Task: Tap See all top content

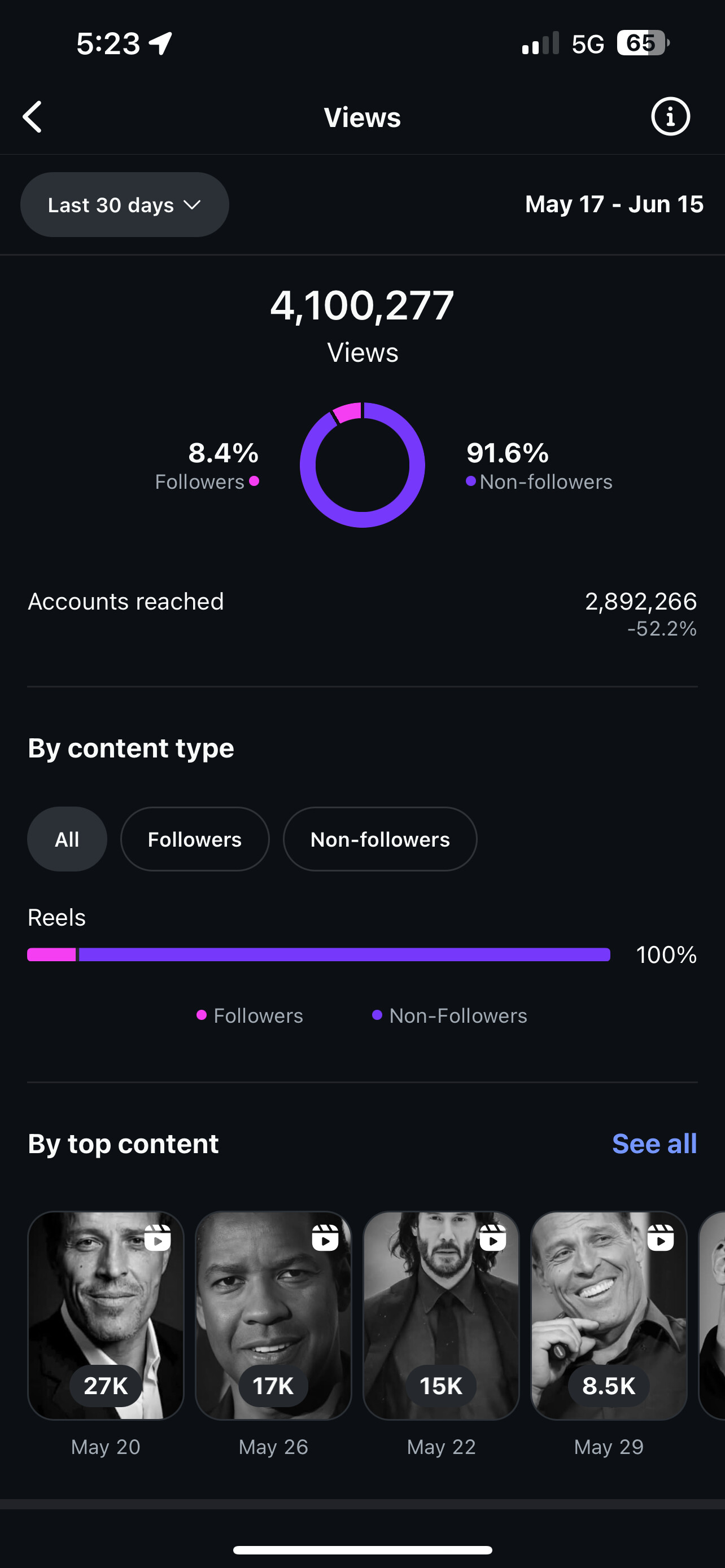Action: click(x=654, y=1143)
